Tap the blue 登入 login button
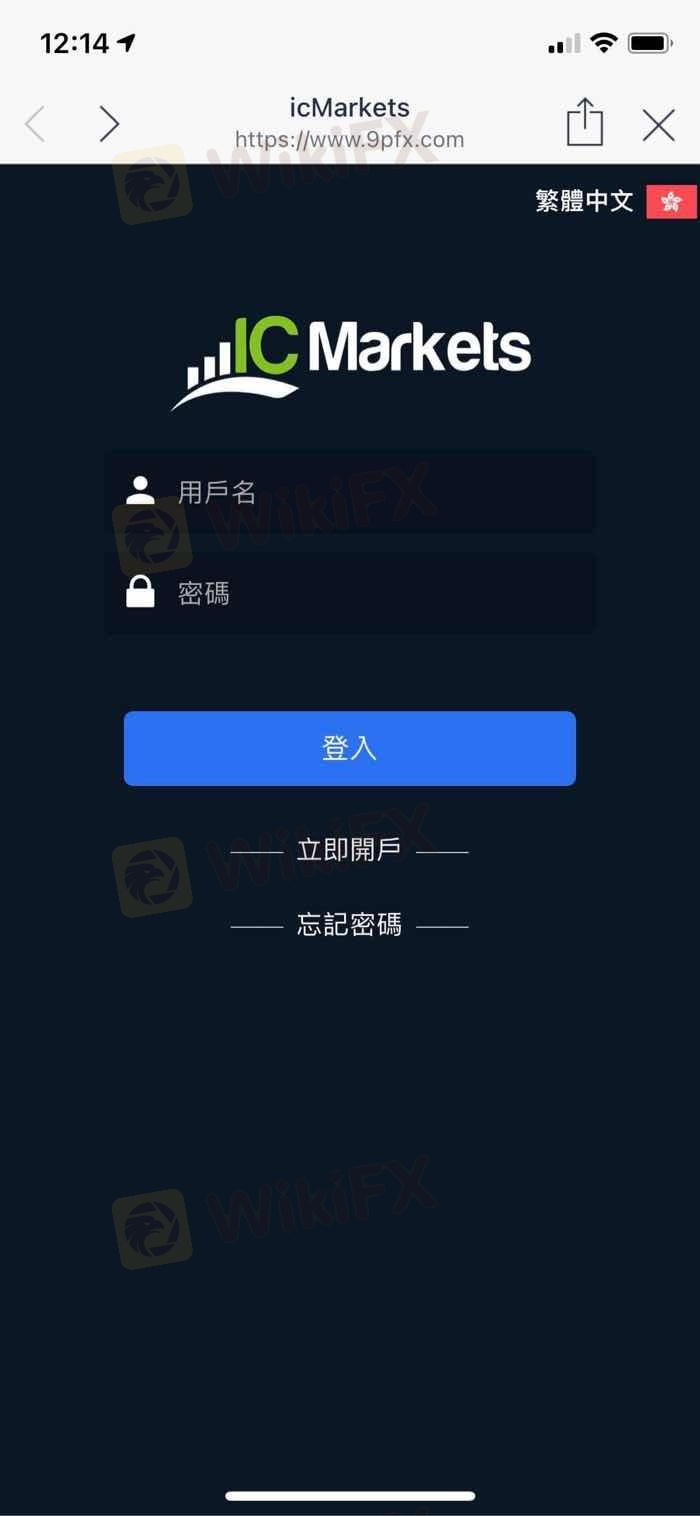 (x=350, y=748)
